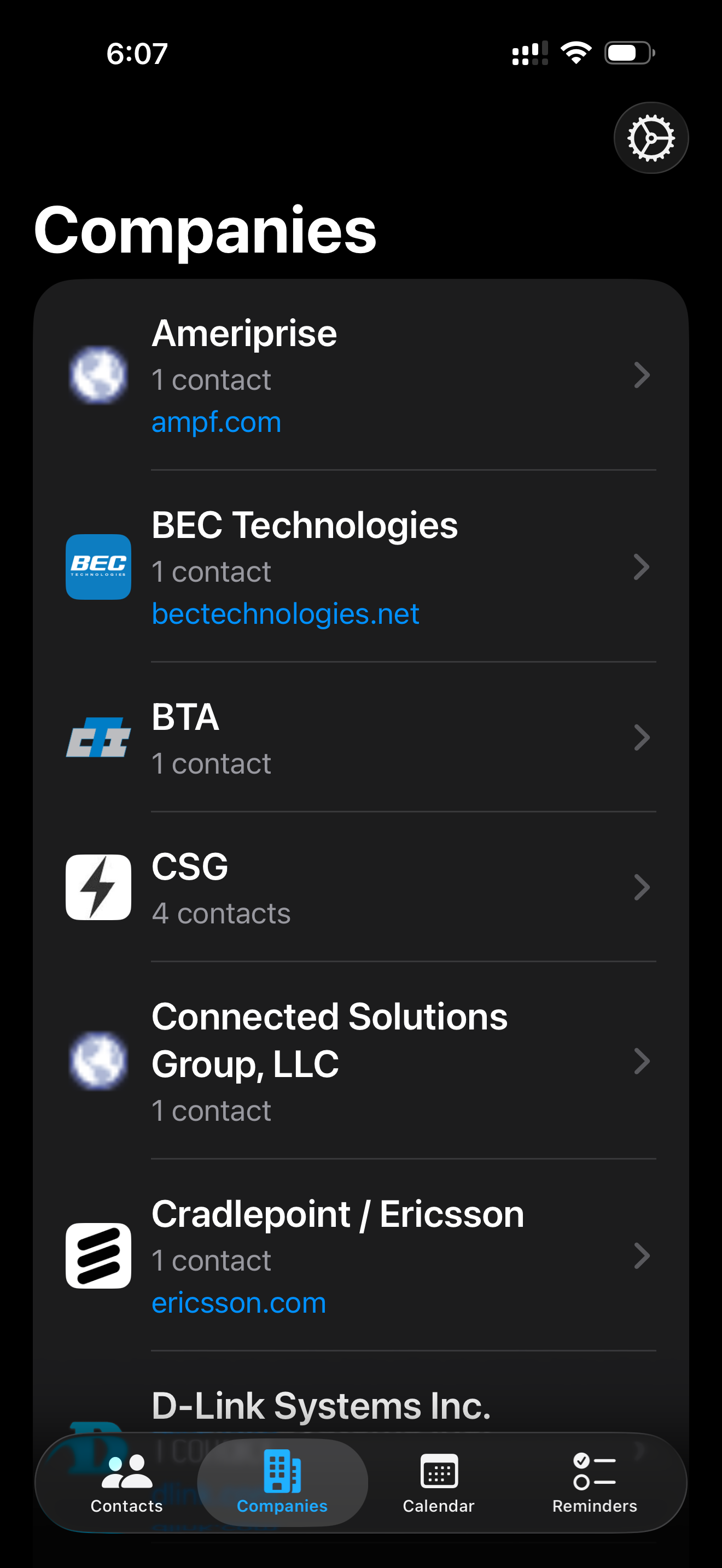Select the BTA company logo

point(98,738)
